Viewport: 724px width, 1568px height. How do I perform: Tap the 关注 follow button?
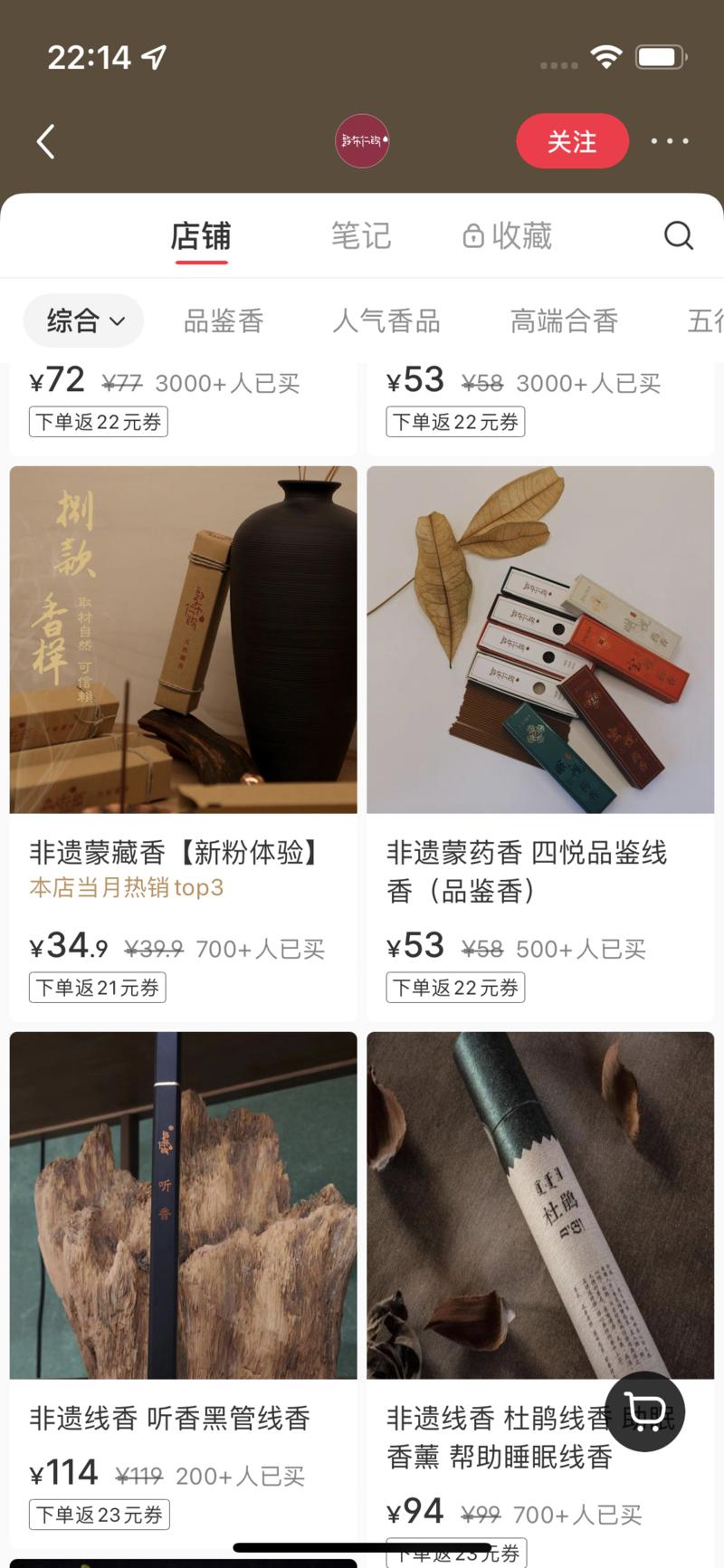[572, 141]
